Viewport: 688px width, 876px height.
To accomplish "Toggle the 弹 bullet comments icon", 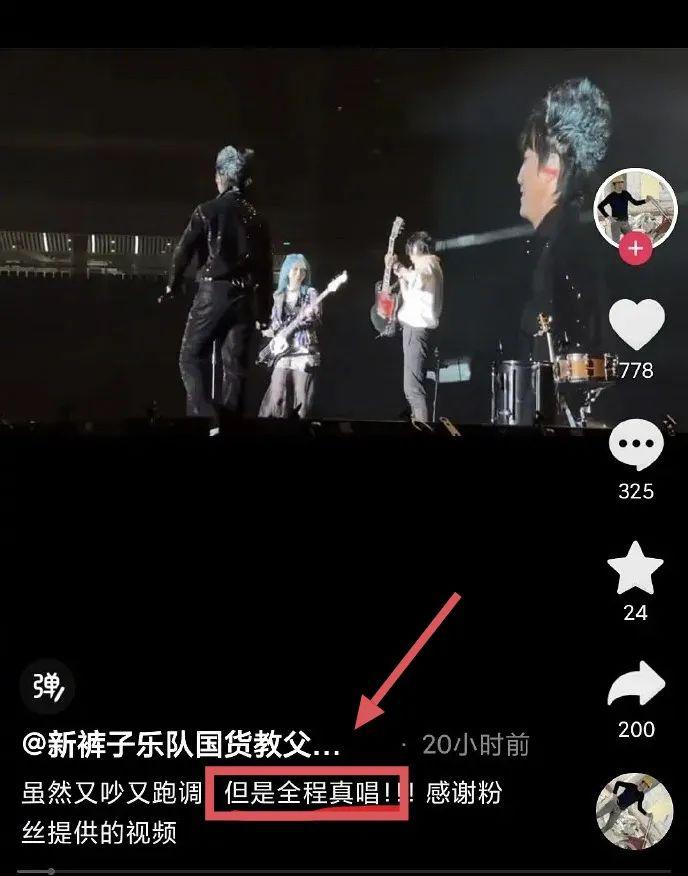I will point(47,687).
